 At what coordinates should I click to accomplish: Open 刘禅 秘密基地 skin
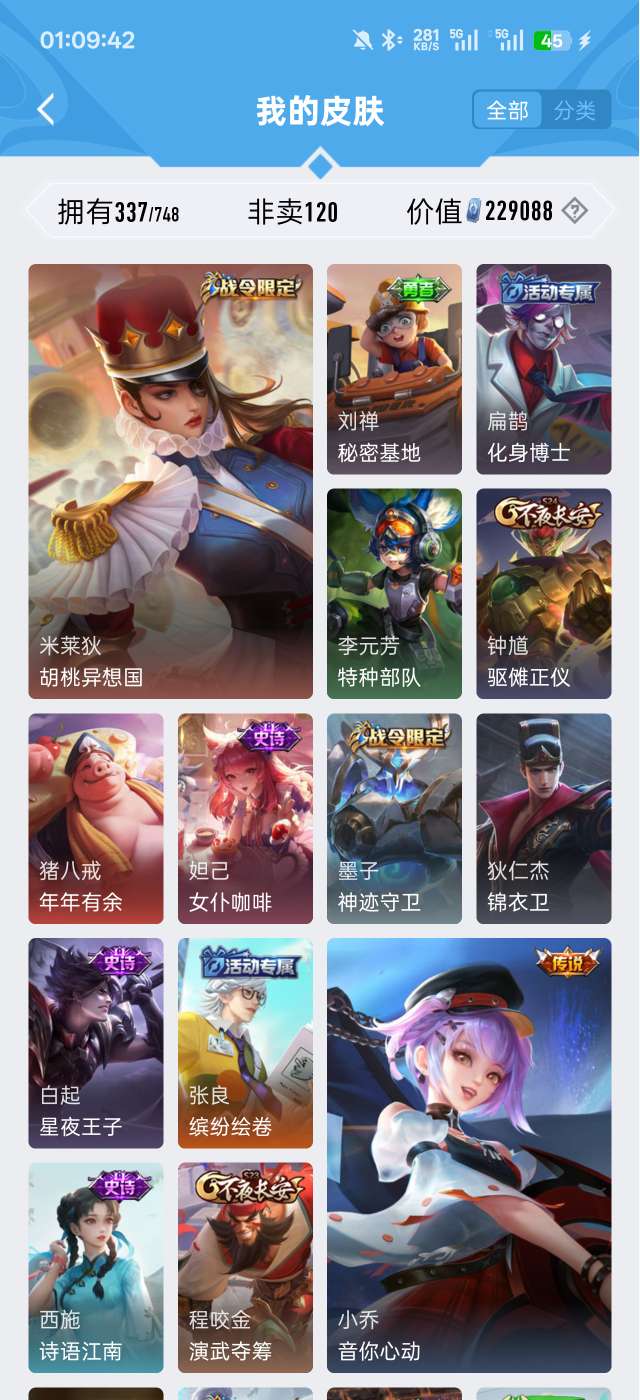394,368
